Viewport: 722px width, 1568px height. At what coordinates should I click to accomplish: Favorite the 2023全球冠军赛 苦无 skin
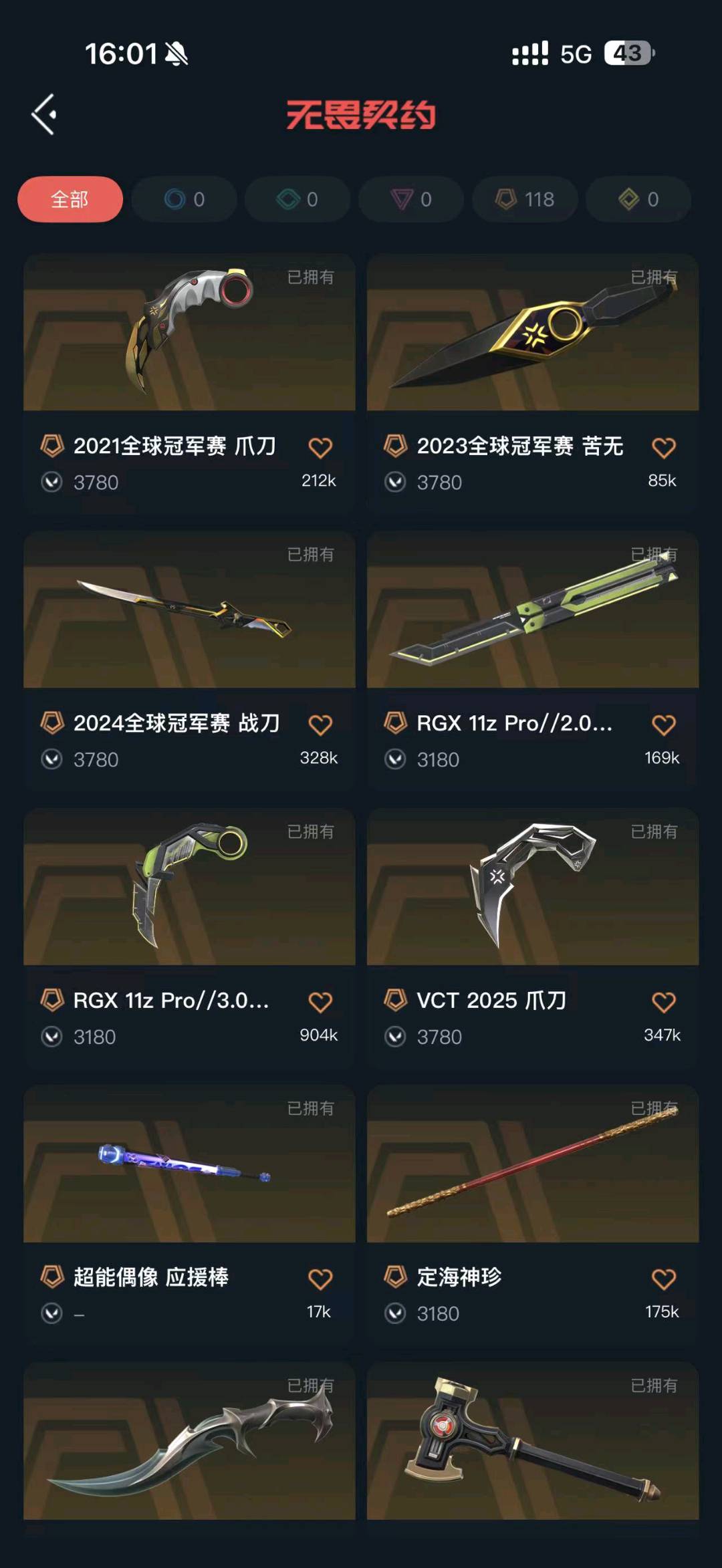[x=664, y=448]
